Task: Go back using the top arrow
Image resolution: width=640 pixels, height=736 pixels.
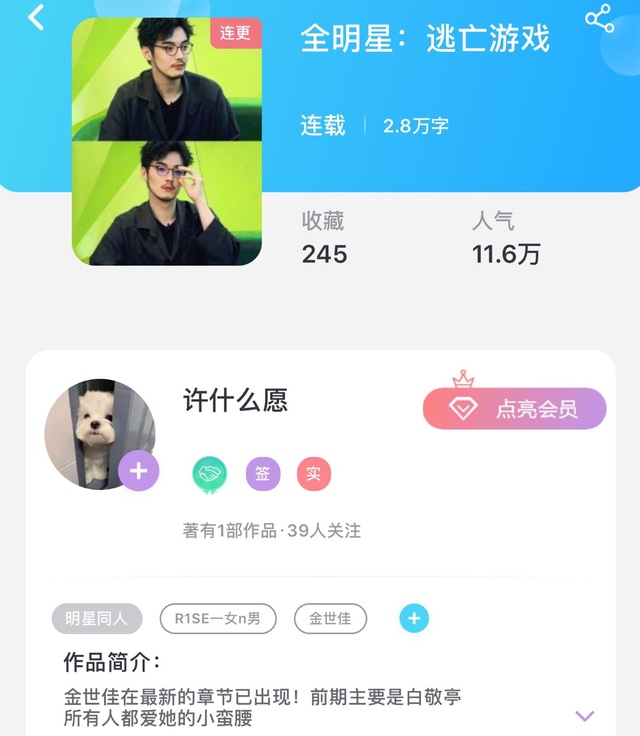Action: pyautogui.click(x=37, y=17)
